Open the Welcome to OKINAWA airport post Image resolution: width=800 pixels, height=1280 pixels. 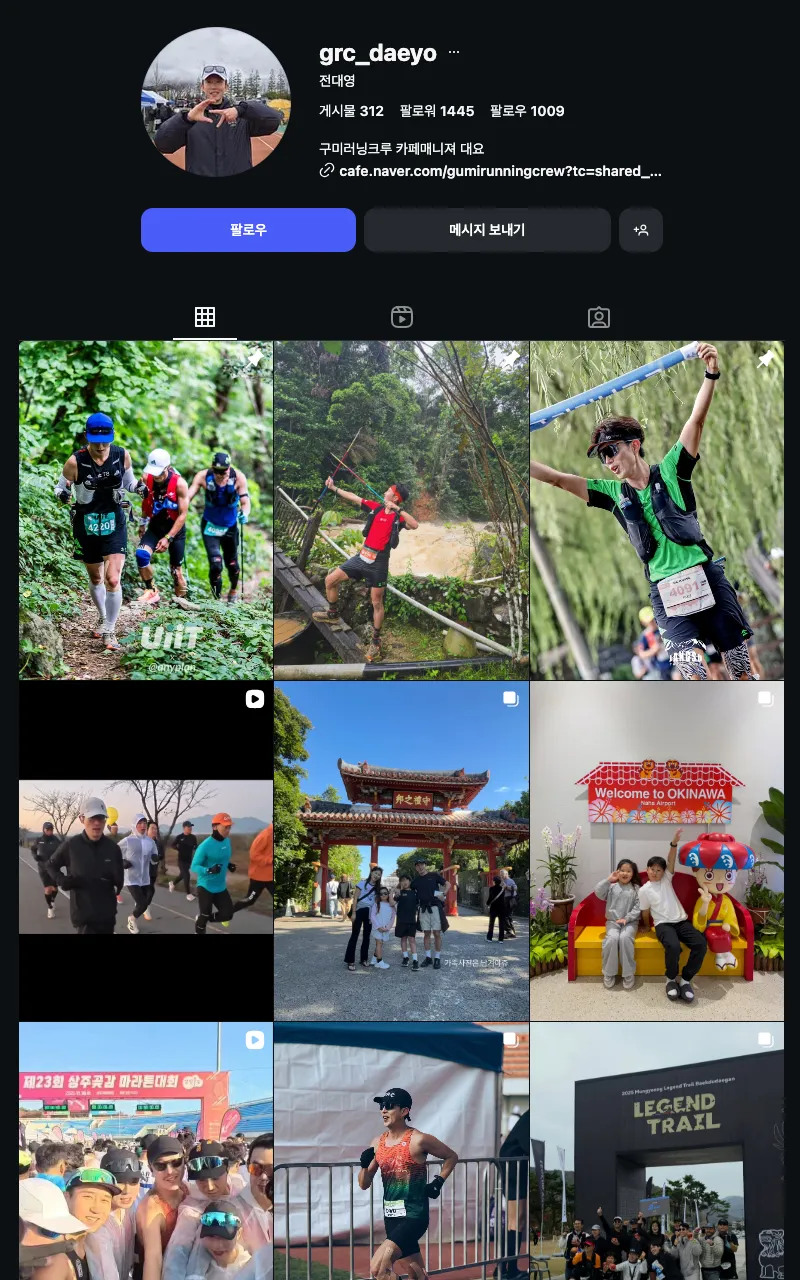(657, 851)
